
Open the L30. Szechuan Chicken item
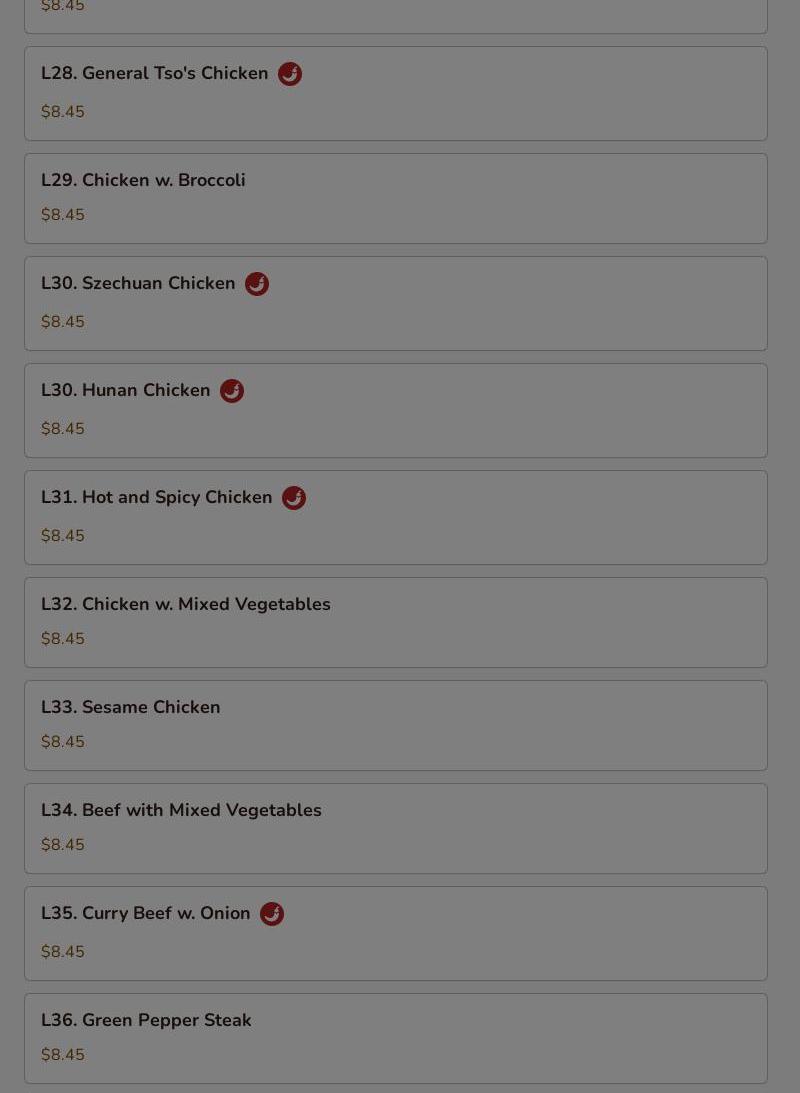(x=395, y=302)
